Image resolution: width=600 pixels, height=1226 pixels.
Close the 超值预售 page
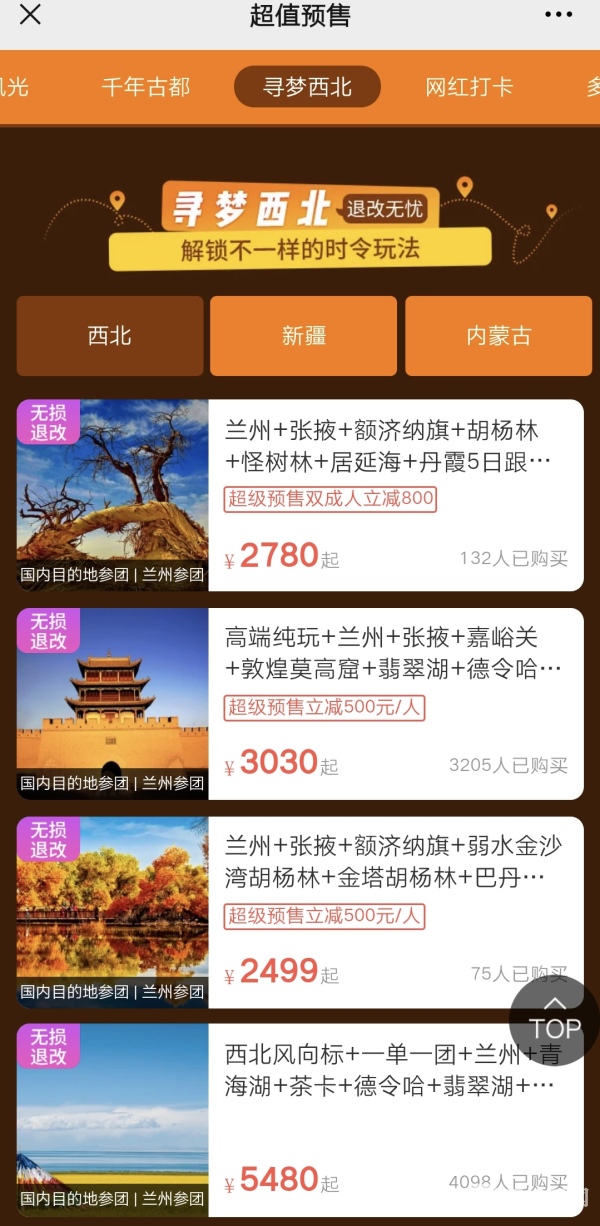point(31,15)
